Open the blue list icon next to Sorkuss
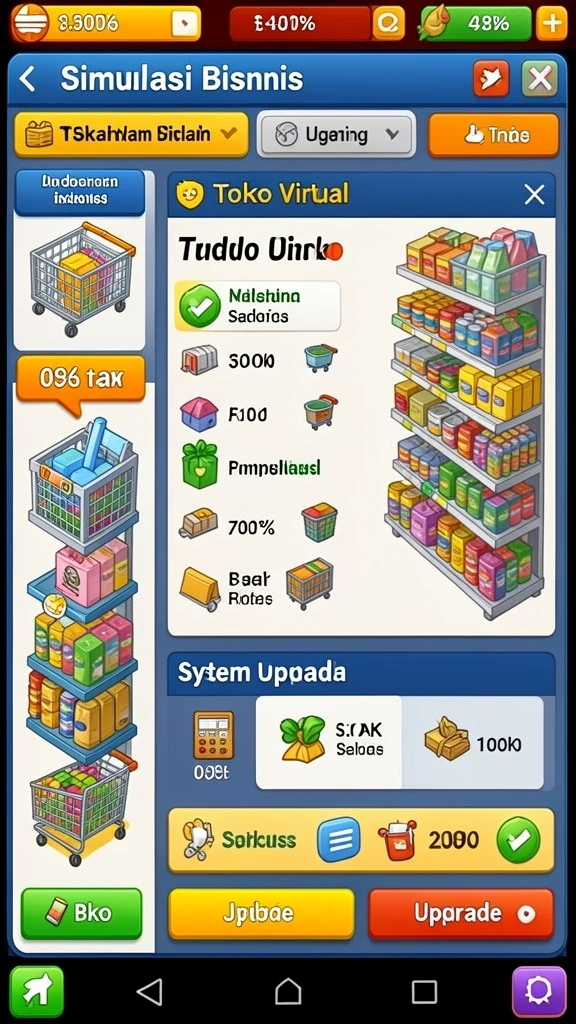The height and width of the screenshot is (1024, 576). coord(339,840)
